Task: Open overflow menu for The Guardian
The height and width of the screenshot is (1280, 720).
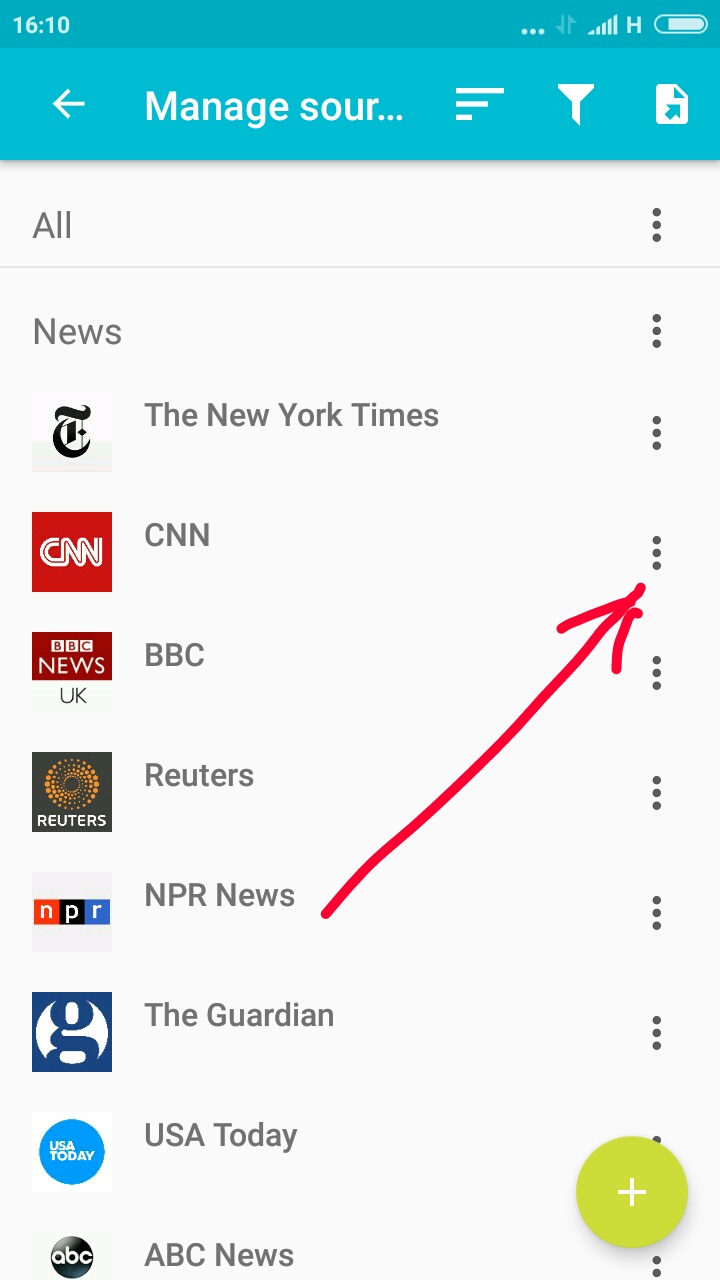Action: pyautogui.click(x=656, y=1033)
